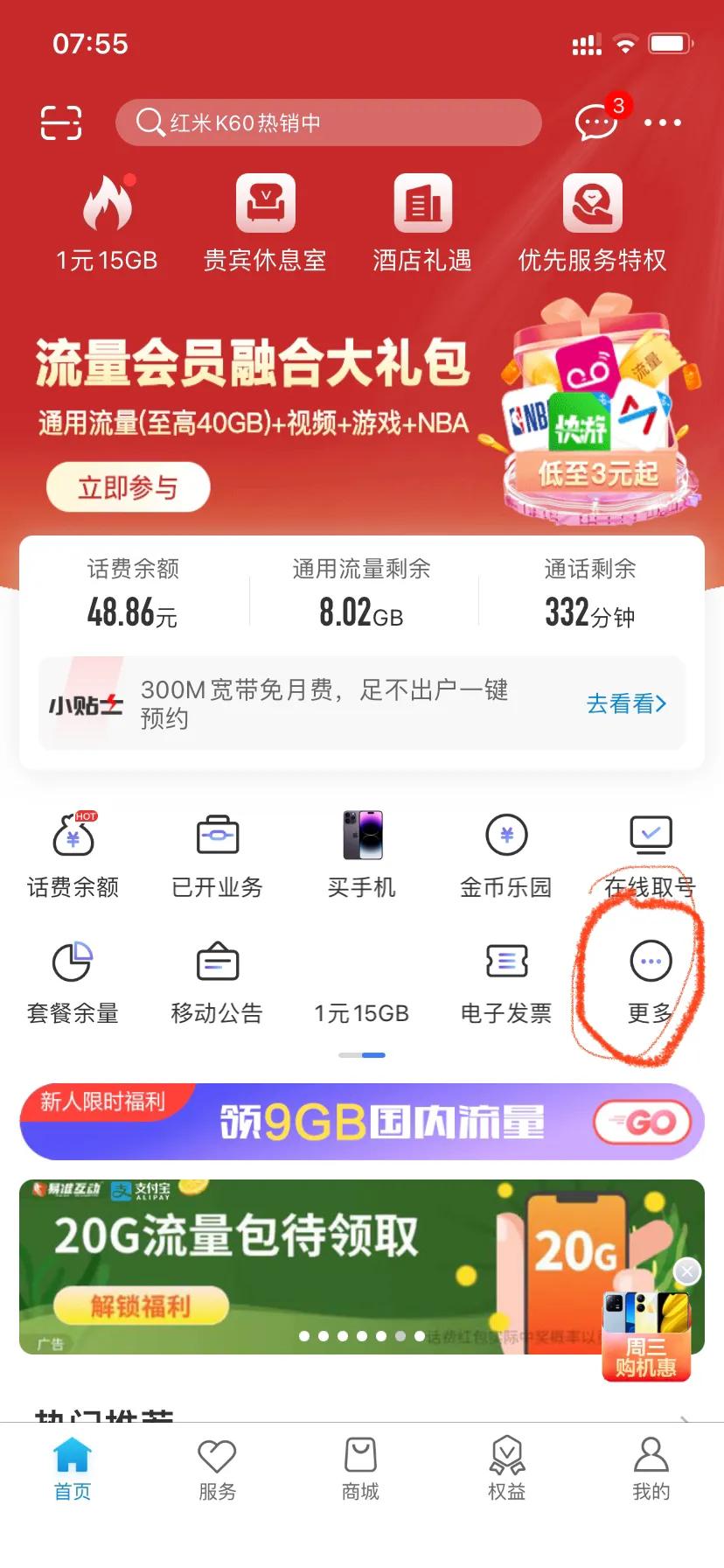This screenshot has height=1568, width=724.
Task: Tap the 立即参与 join now button
Action: [127, 486]
